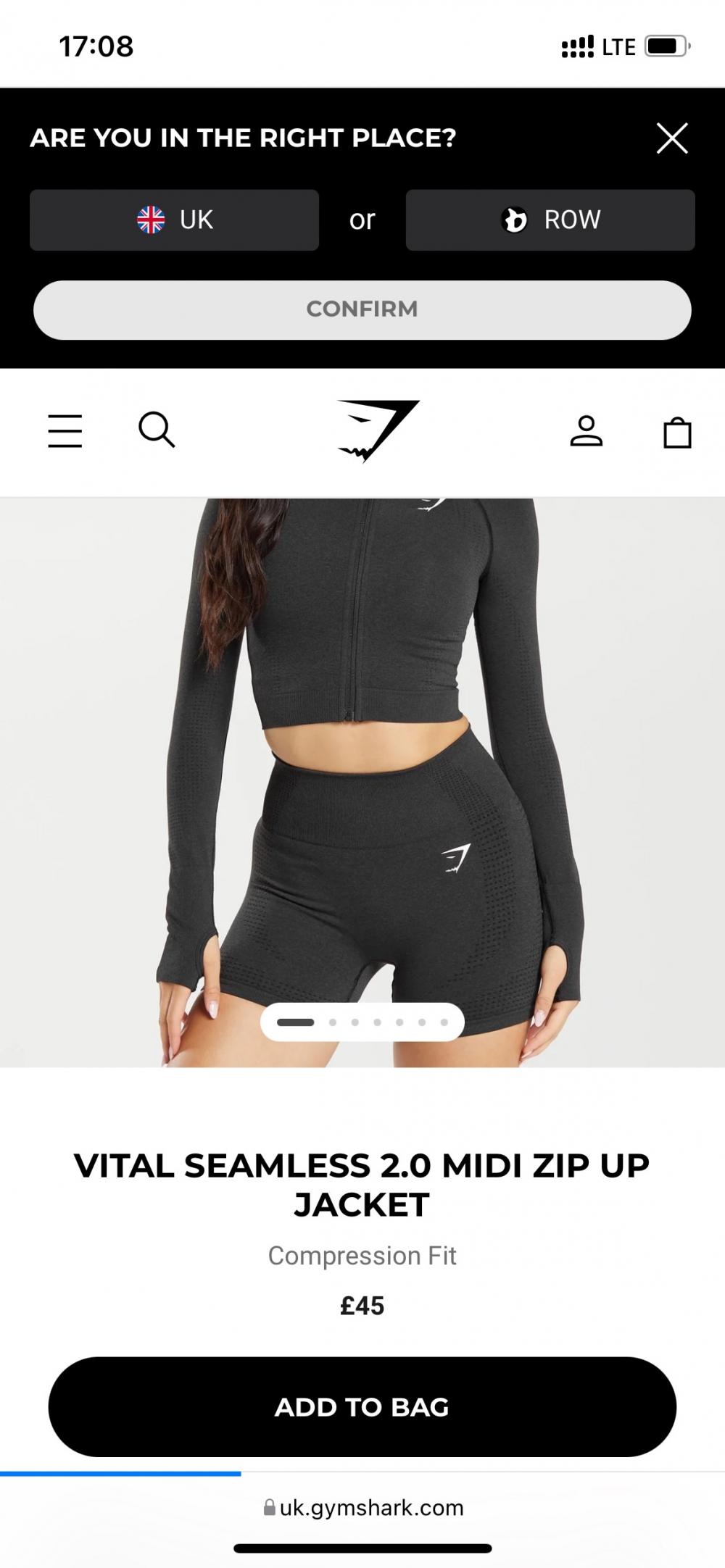Open your account profile icon
This screenshot has height=1568, width=725.
pyautogui.click(x=587, y=432)
